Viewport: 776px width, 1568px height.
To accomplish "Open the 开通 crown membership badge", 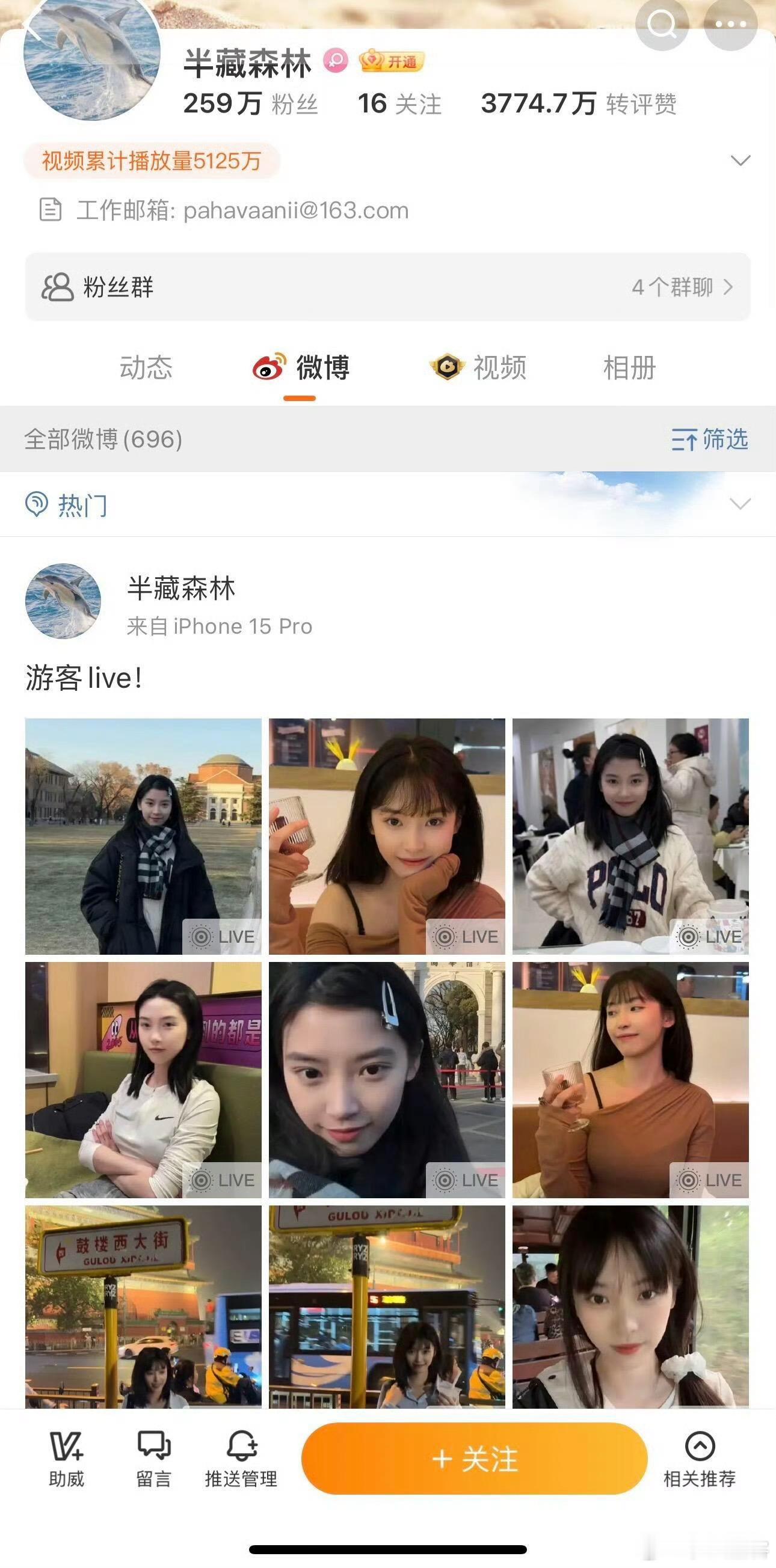I will 390,61.
